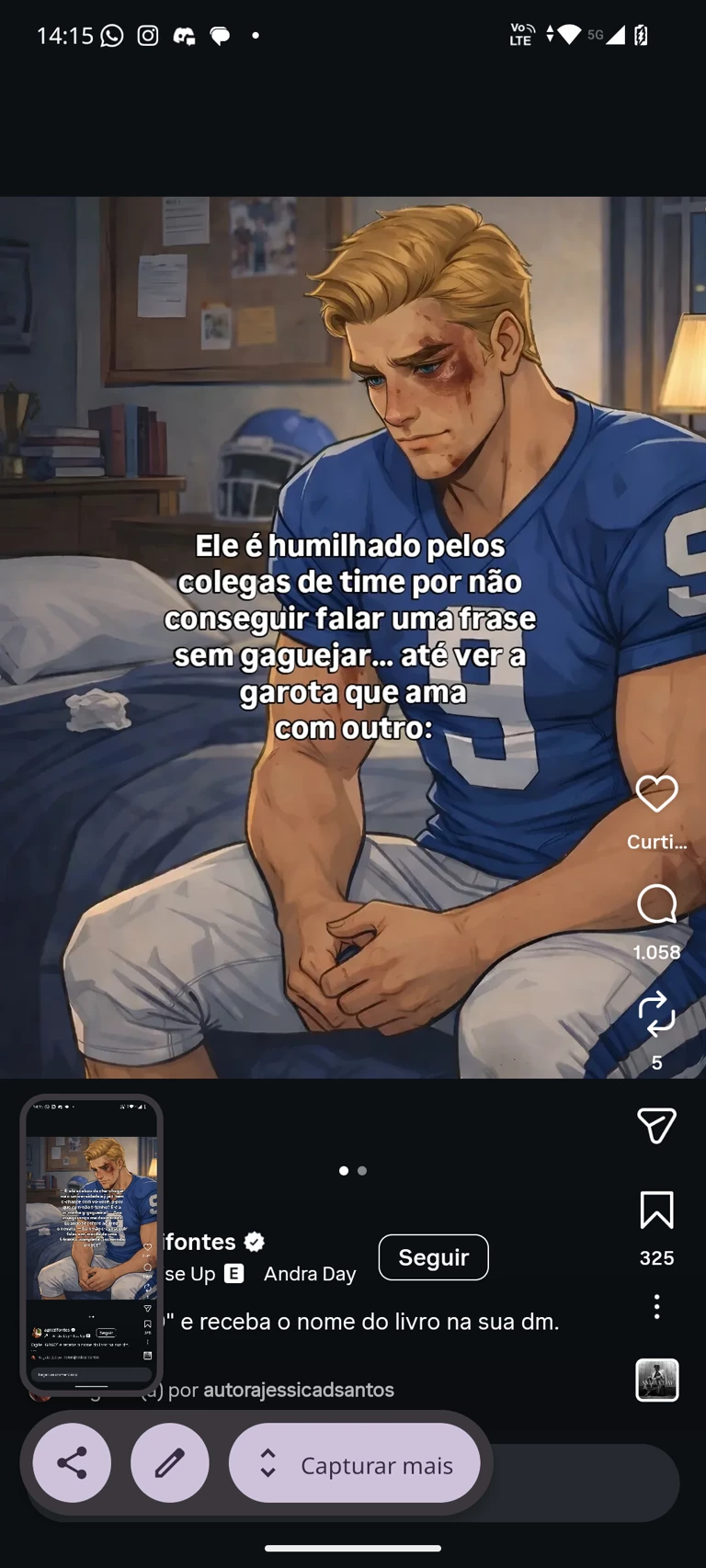
Task: Open the audio track thumbnail
Action: [x=656, y=1380]
